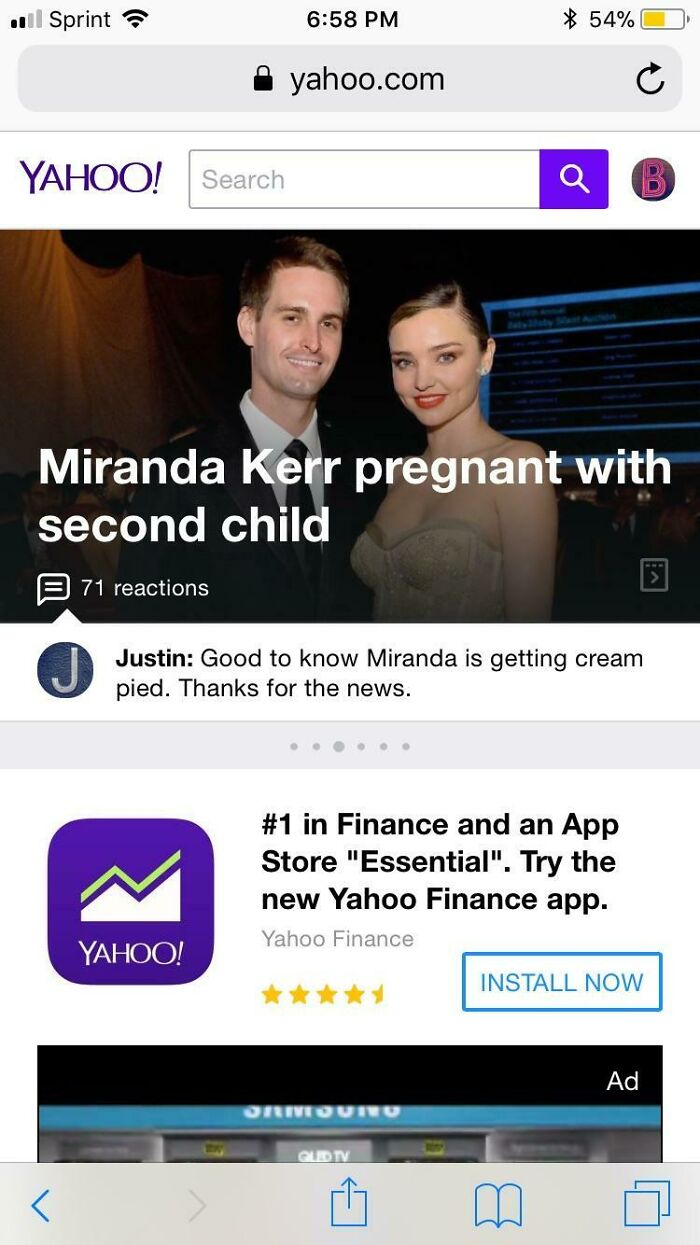Open the profile avatar menu
Viewport: 700px width, 1245px height.
[653, 179]
